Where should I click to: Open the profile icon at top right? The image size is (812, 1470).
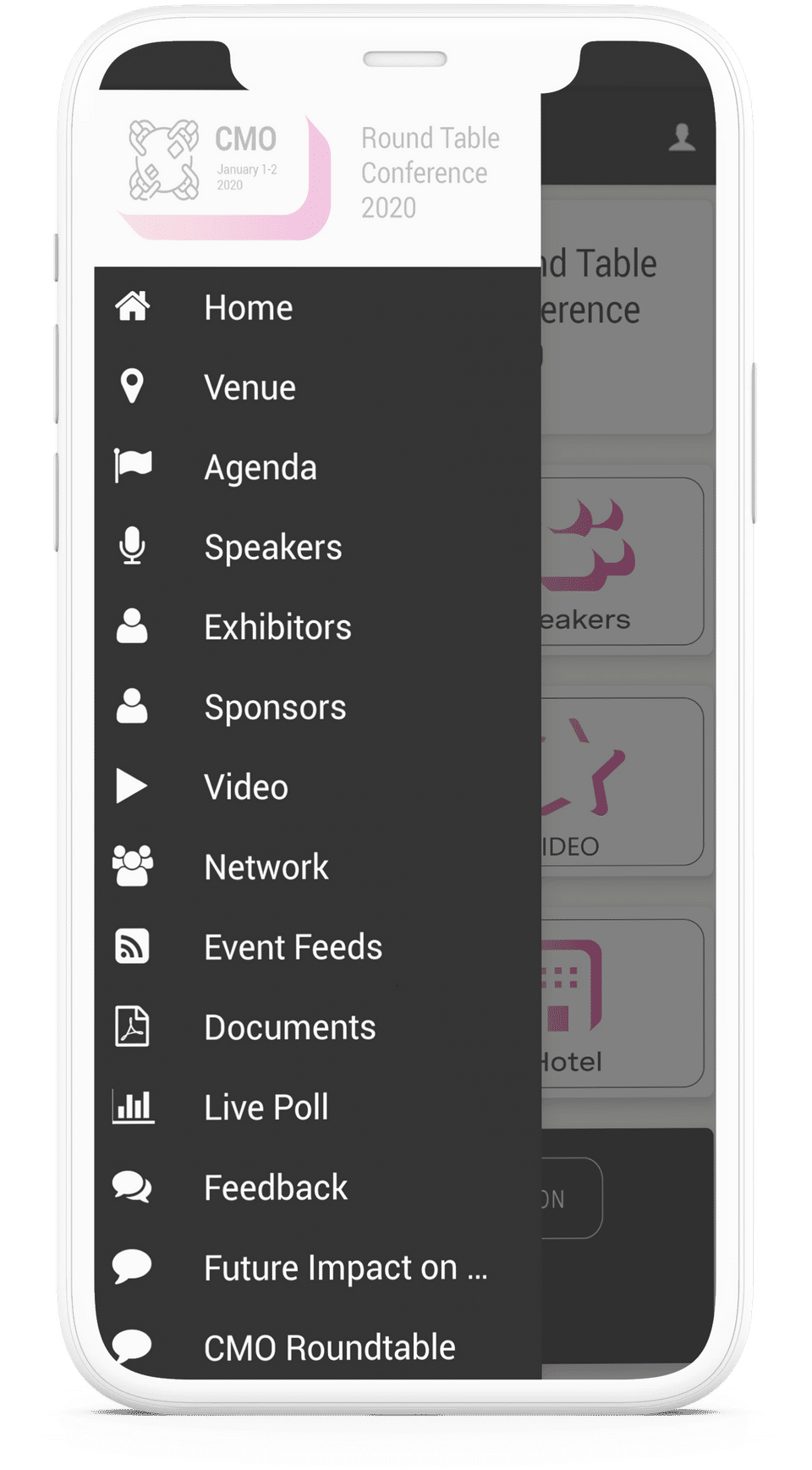point(682,138)
